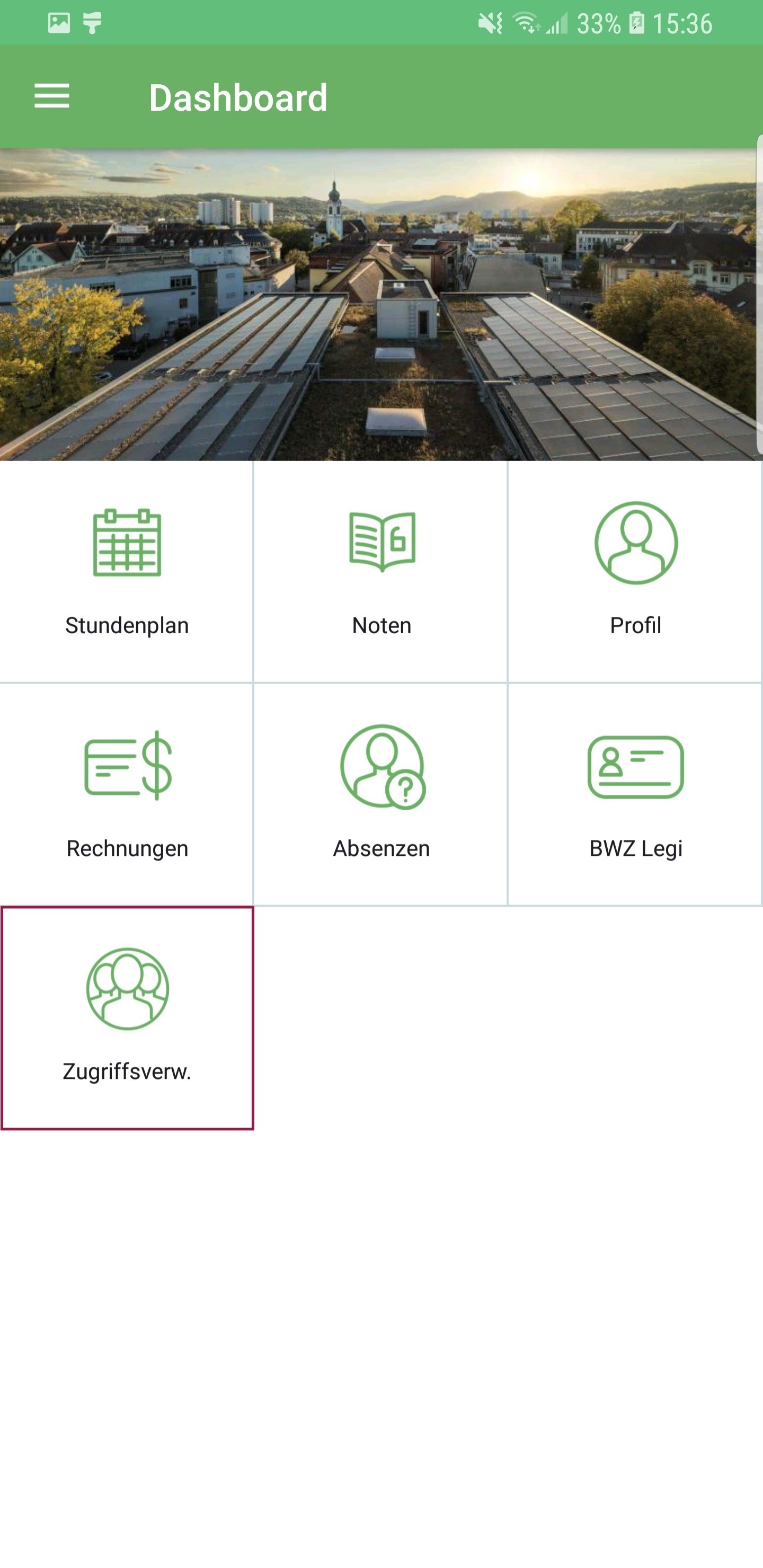Show the BWZ Legi card
Viewport: 763px width, 1568px height.
(635, 794)
